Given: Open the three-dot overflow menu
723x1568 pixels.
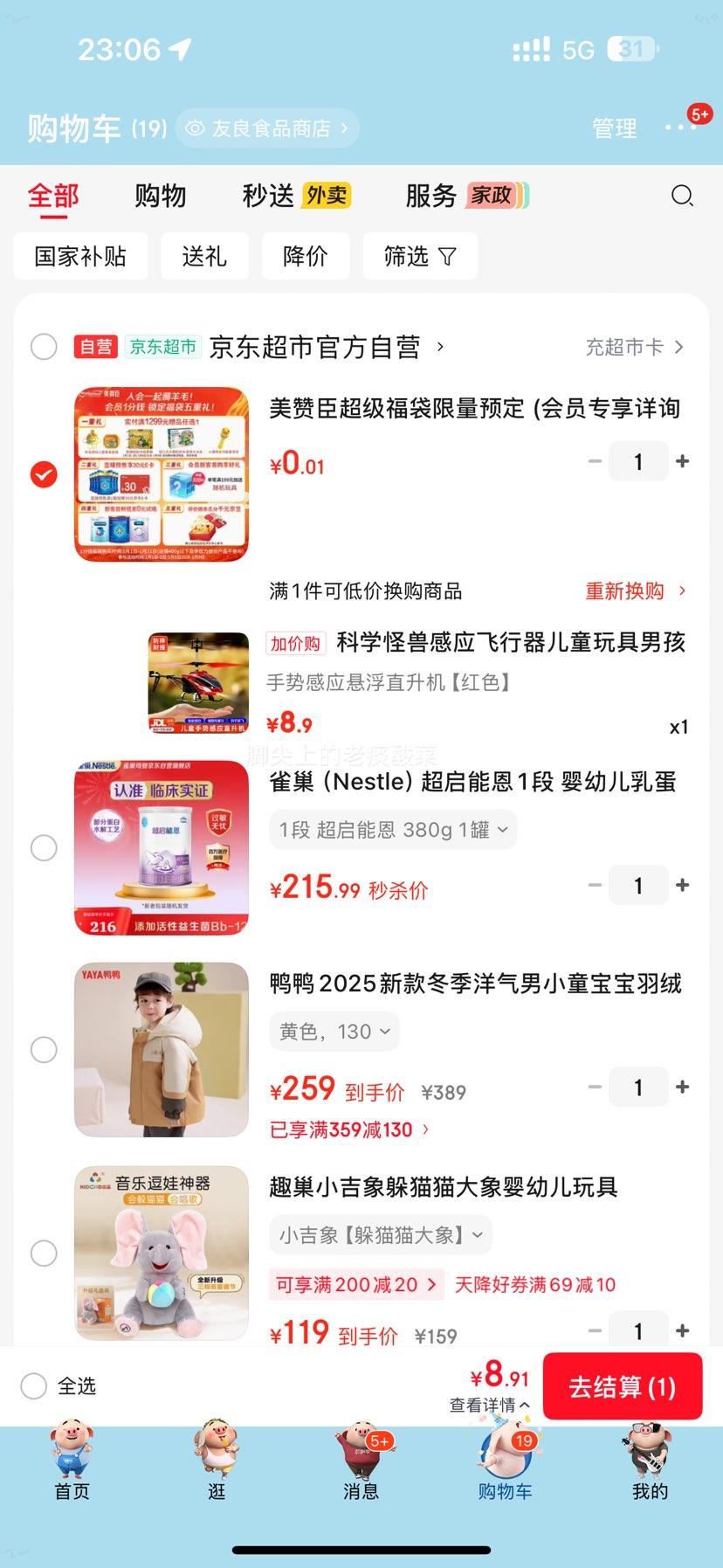Looking at the screenshot, I should pyautogui.click(x=680, y=128).
